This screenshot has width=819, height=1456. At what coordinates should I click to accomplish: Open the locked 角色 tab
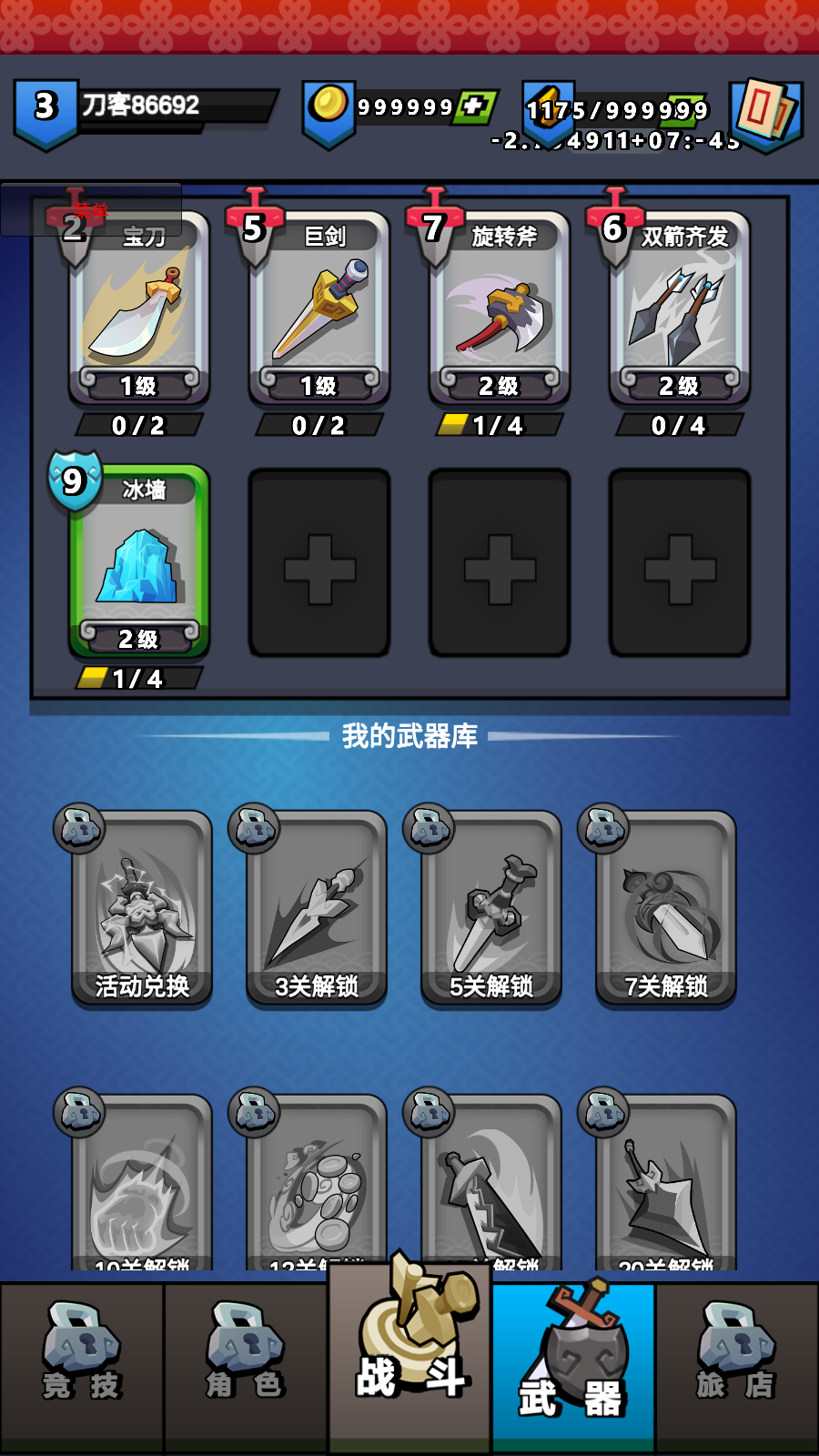coord(246,1365)
